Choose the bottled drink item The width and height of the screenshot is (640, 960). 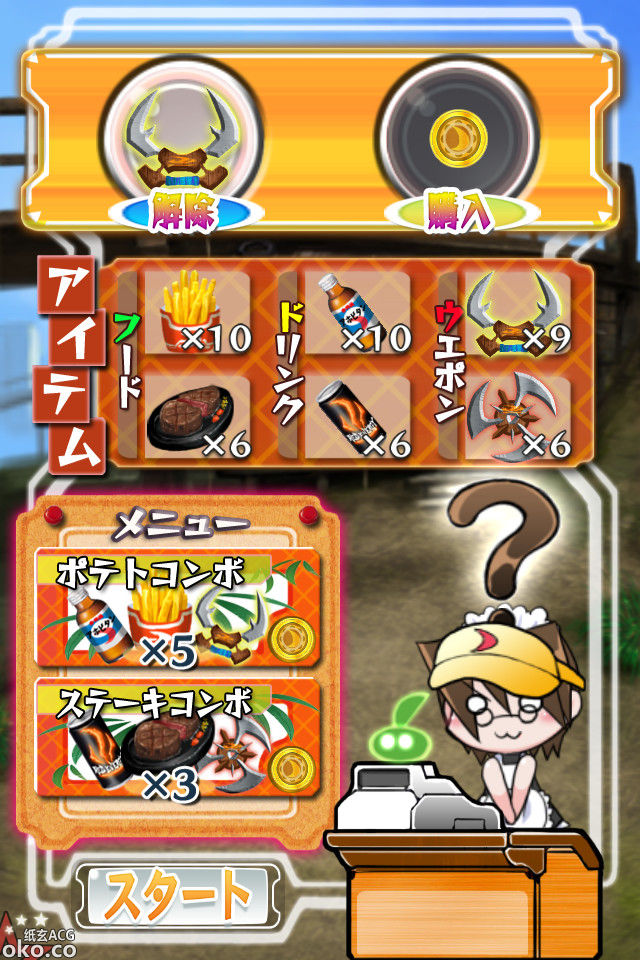[357, 313]
